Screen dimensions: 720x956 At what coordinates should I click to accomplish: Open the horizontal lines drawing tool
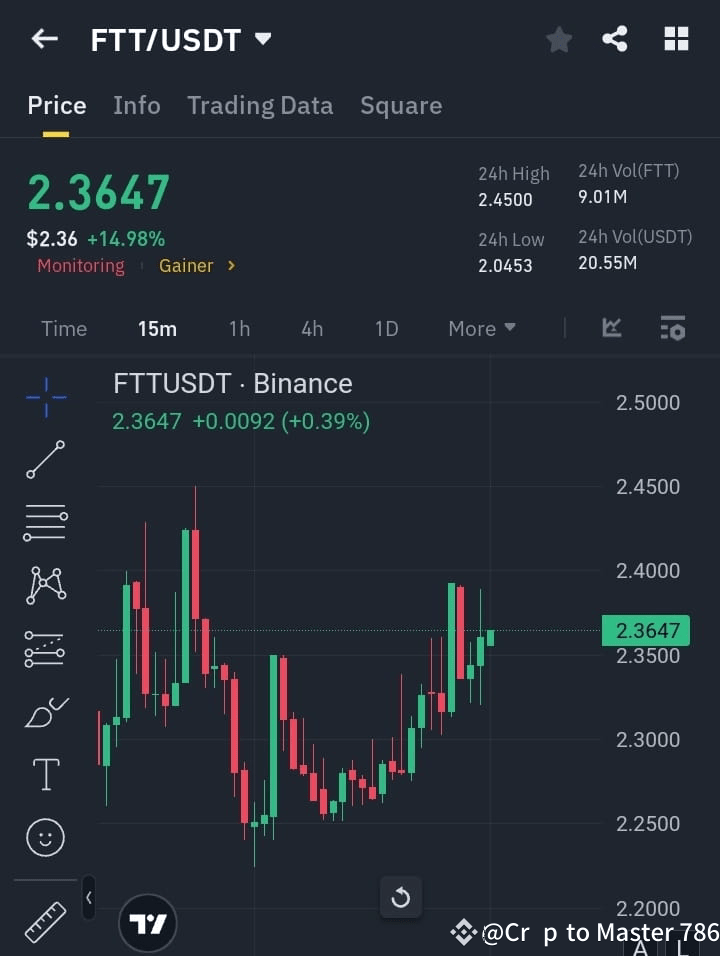click(44, 523)
